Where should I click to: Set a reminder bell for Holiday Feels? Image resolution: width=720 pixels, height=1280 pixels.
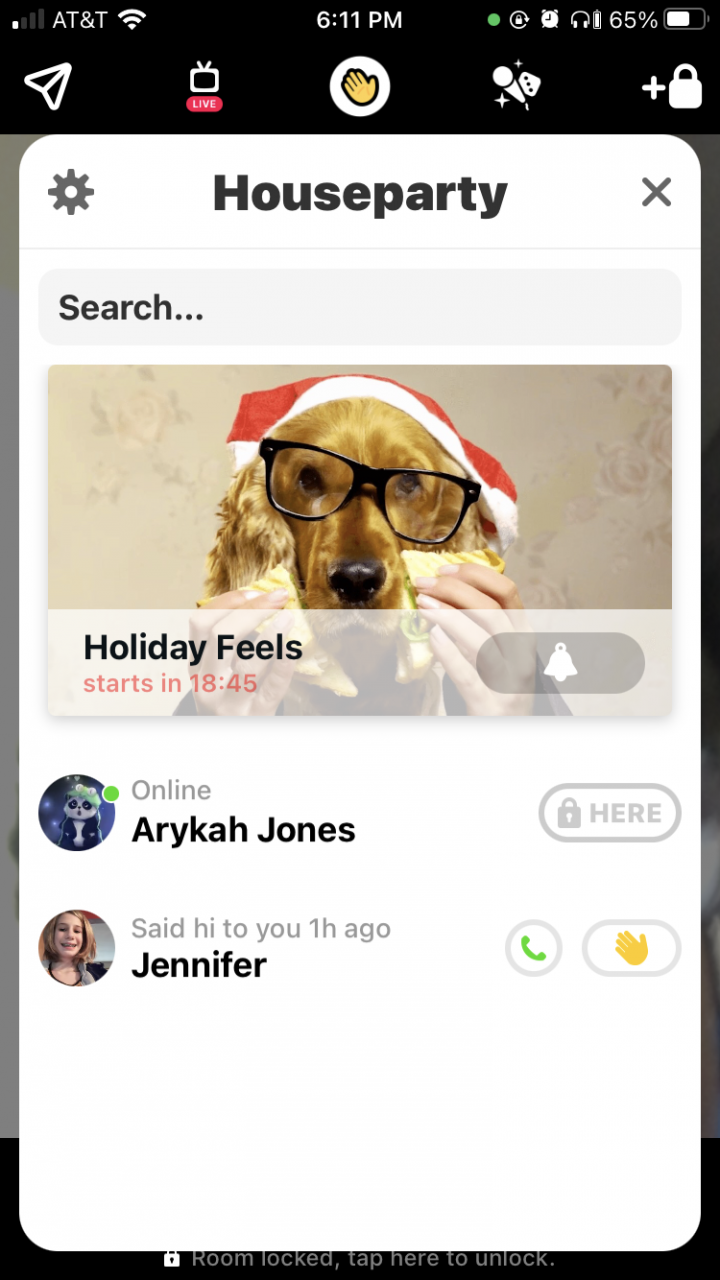560,663
